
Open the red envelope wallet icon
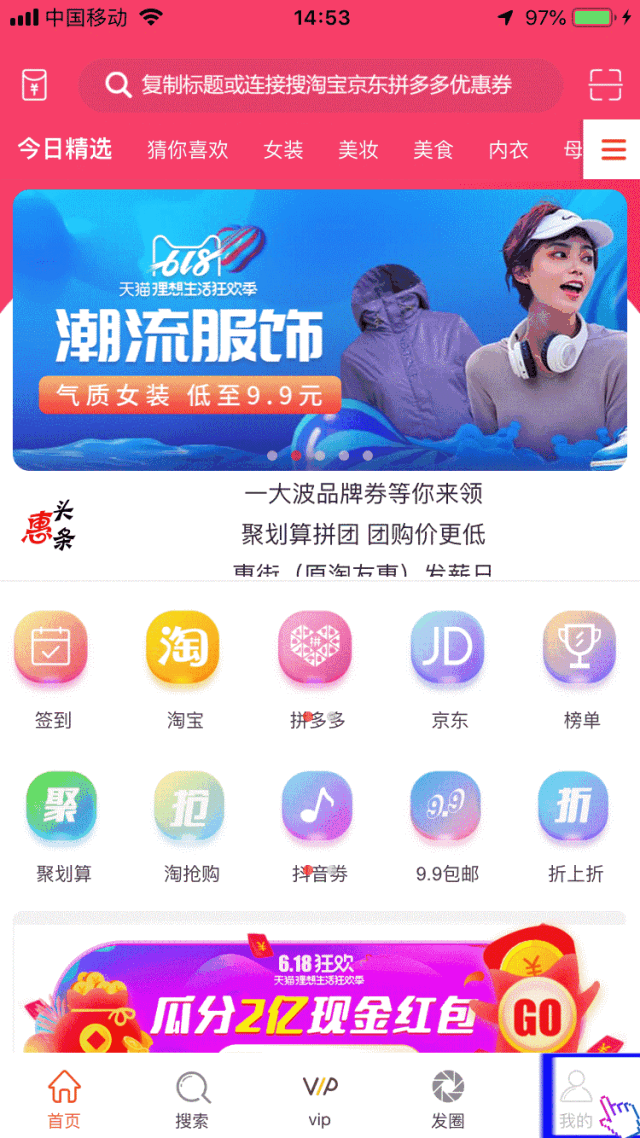(x=35, y=85)
